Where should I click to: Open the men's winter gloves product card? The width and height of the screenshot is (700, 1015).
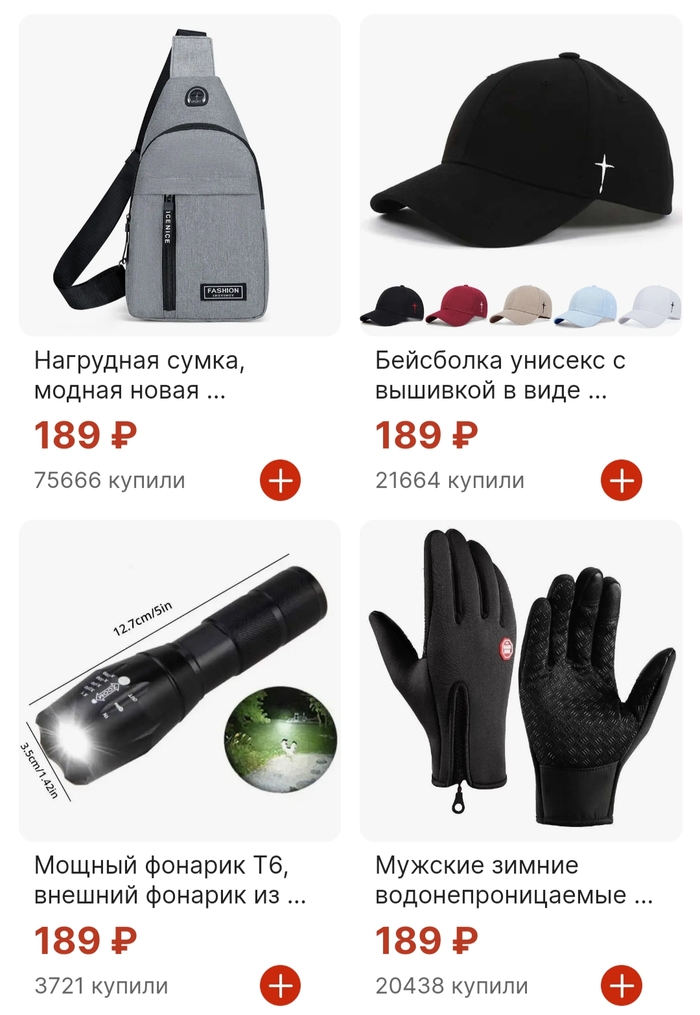click(x=520, y=680)
